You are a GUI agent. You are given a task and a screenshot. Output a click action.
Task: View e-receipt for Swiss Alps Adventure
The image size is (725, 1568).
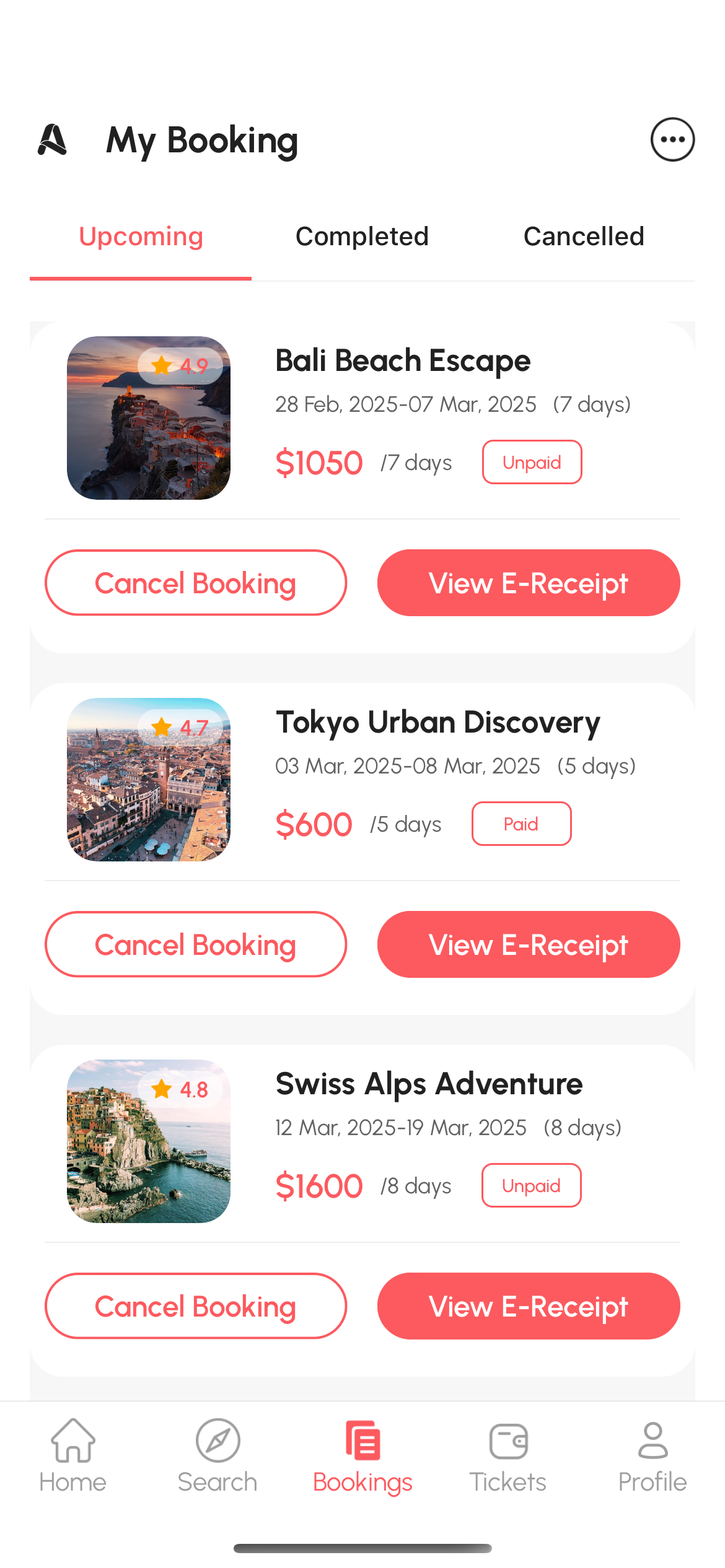(528, 1306)
